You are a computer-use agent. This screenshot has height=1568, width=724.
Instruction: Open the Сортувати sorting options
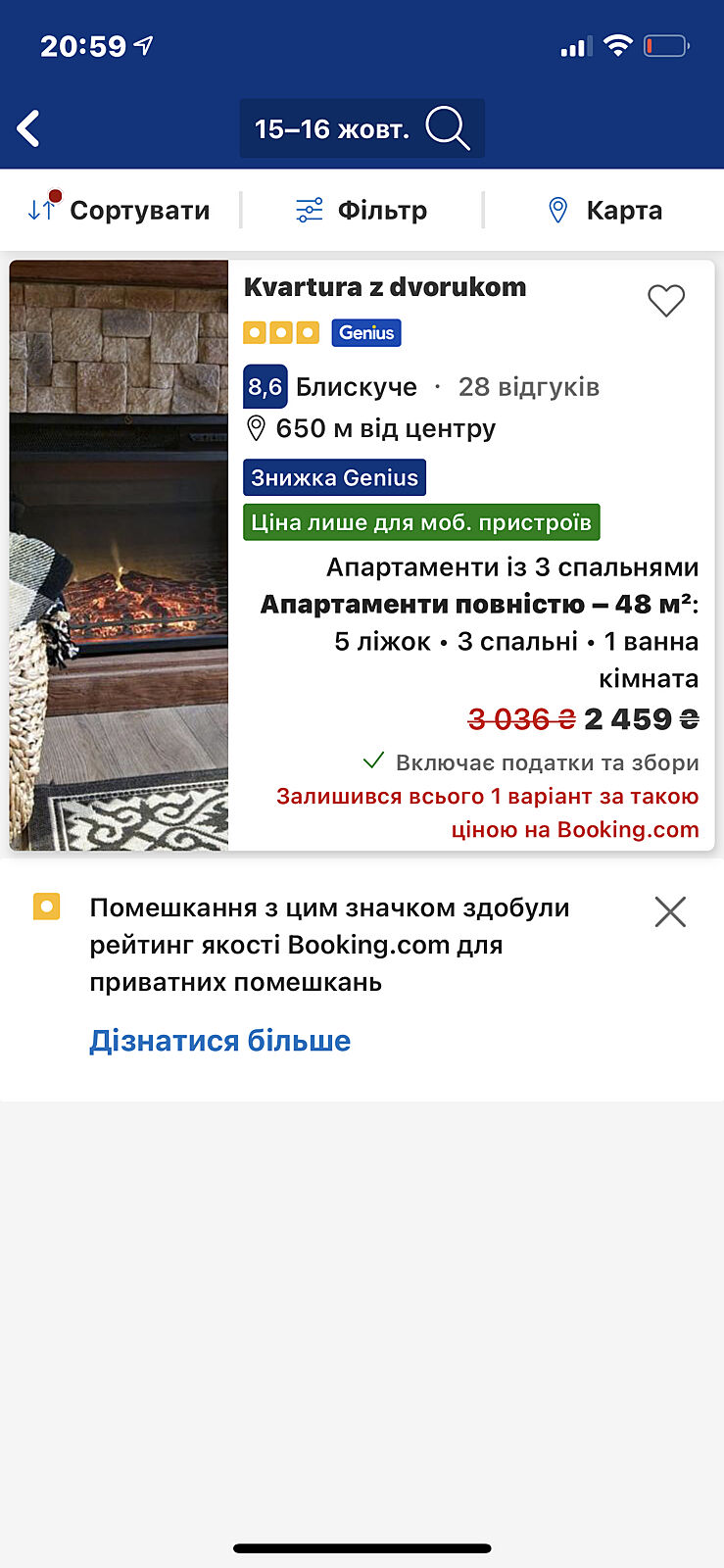tap(120, 210)
